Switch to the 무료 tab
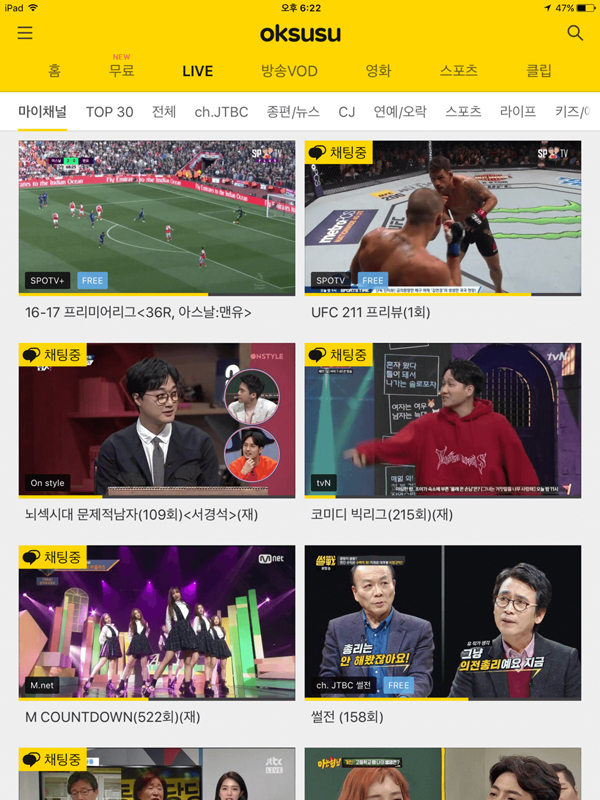 pos(122,71)
